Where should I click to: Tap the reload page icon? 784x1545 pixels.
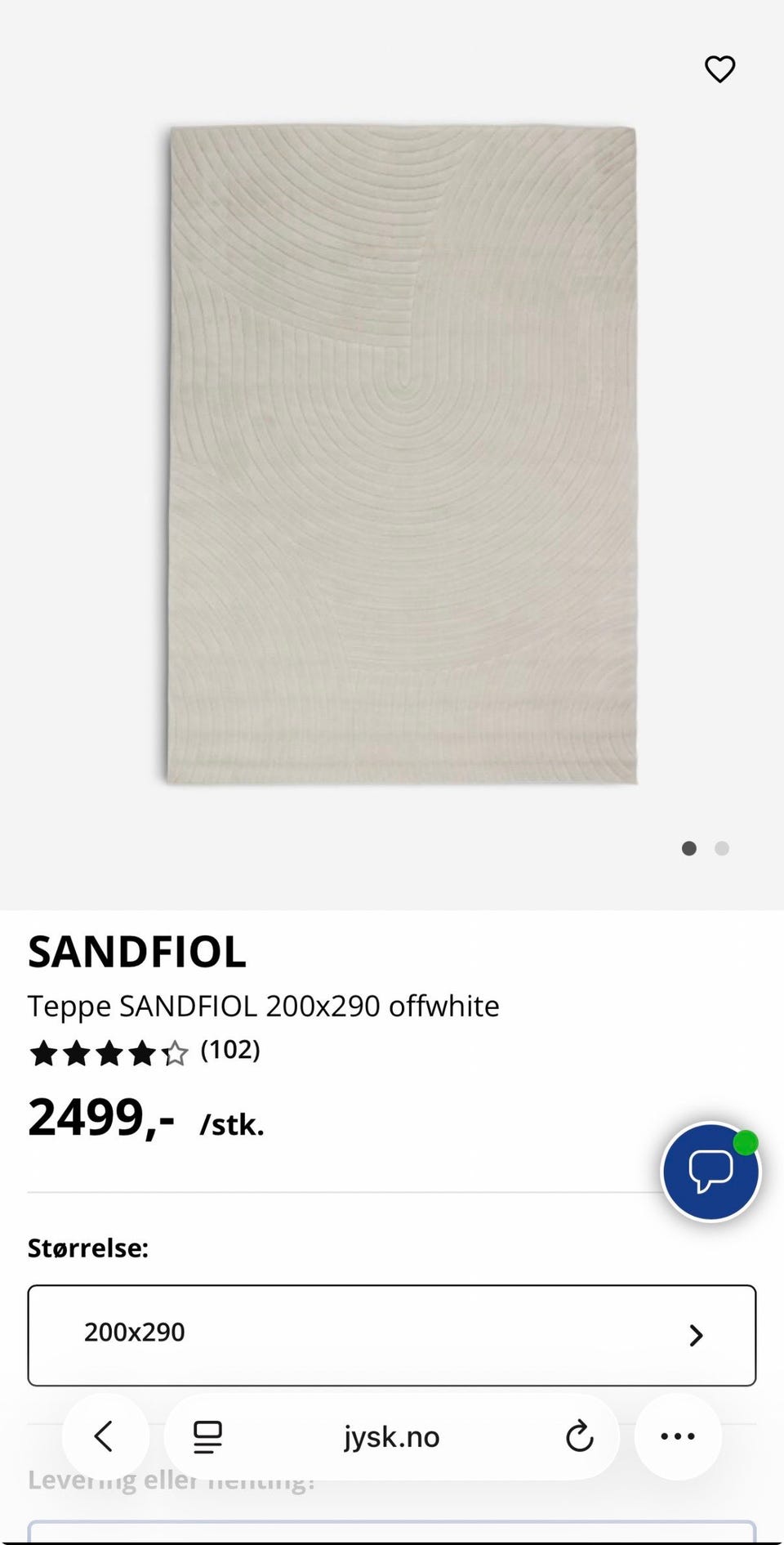coord(578,1437)
